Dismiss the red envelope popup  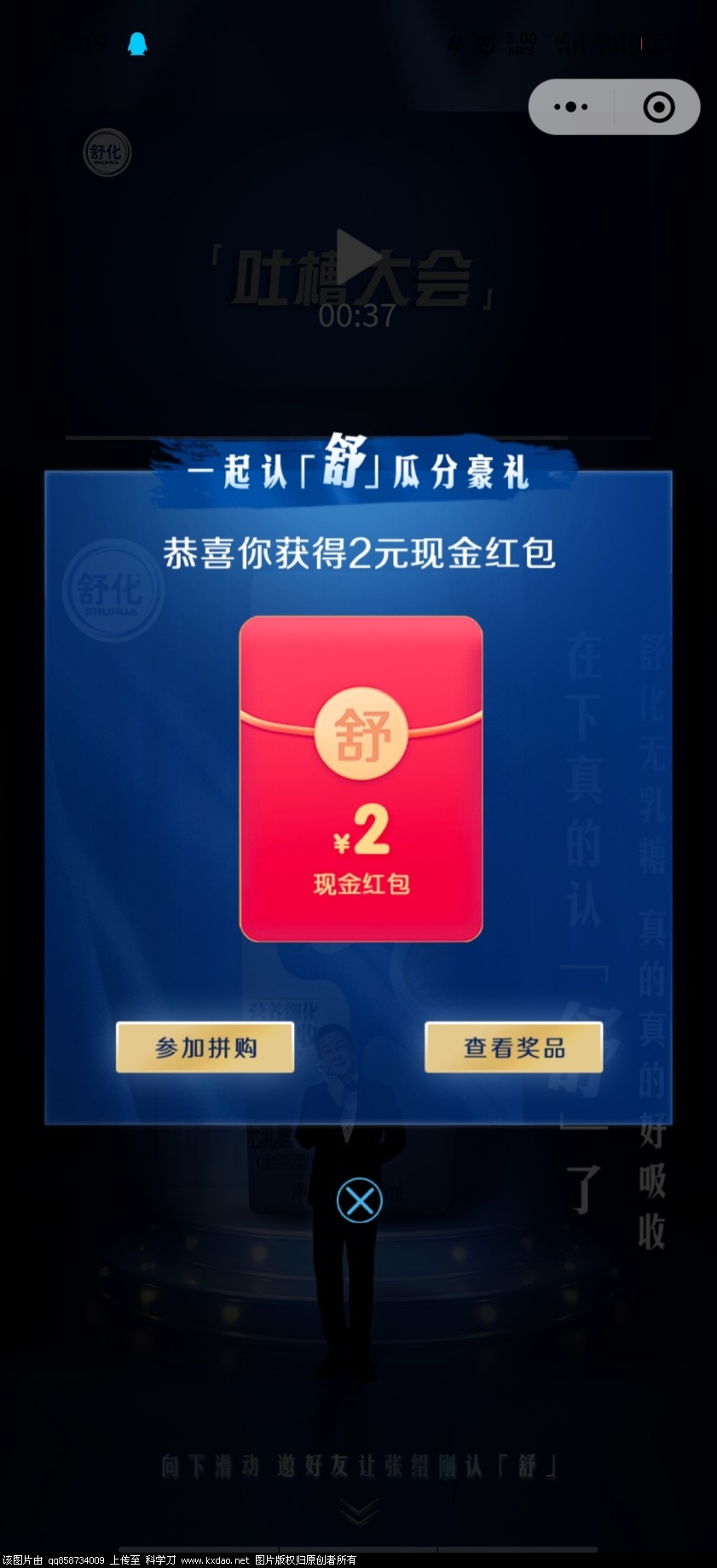[x=359, y=1201]
